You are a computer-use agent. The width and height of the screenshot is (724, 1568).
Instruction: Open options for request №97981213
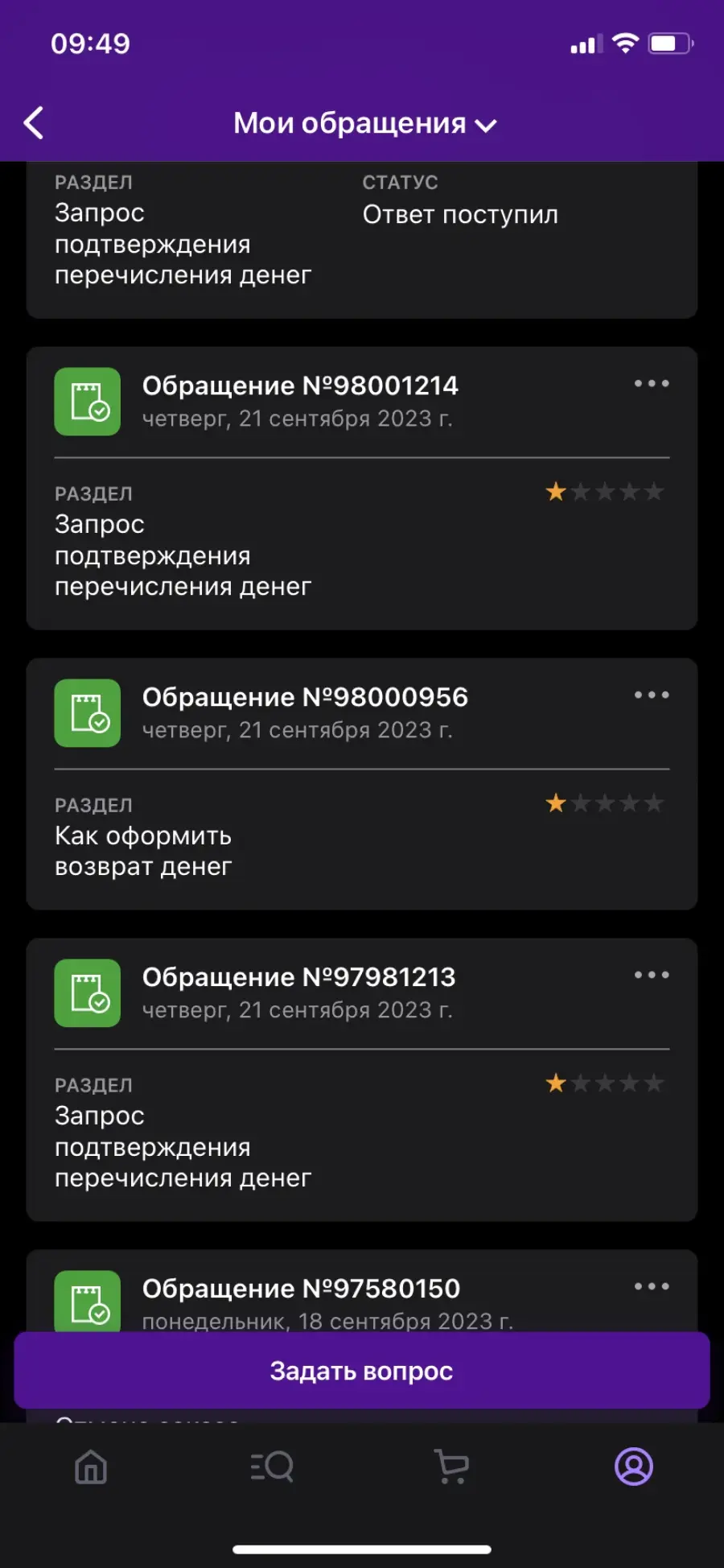click(652, 976)
